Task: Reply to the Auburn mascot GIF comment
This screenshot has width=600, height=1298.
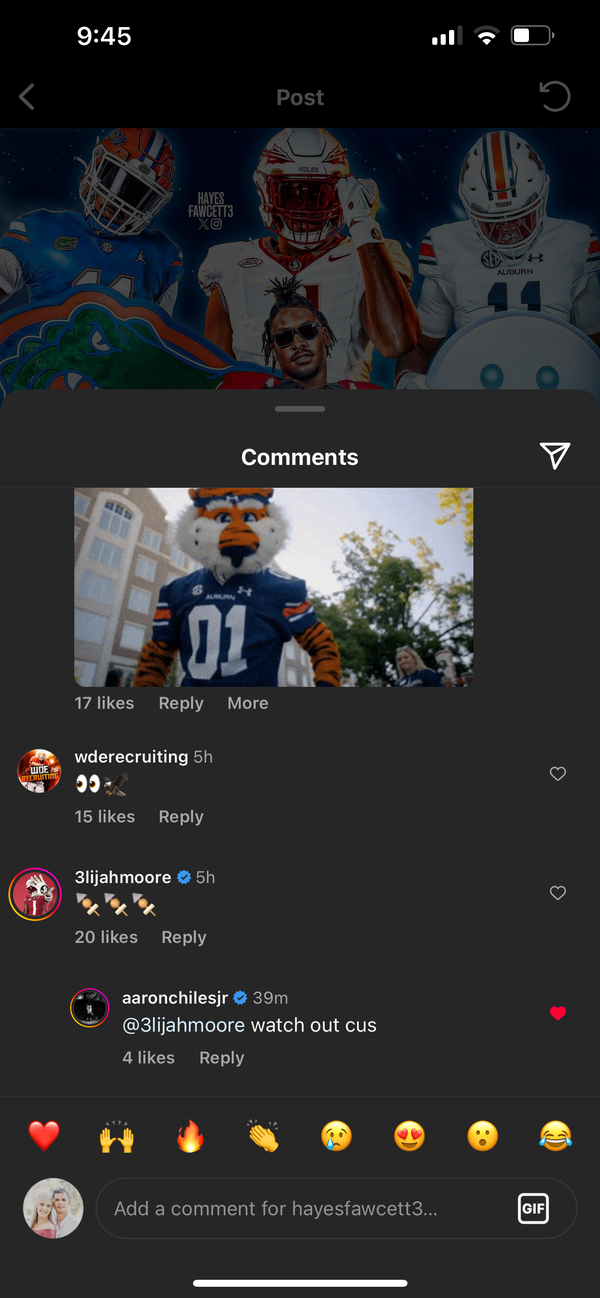Action: click(x=181, y=703)
